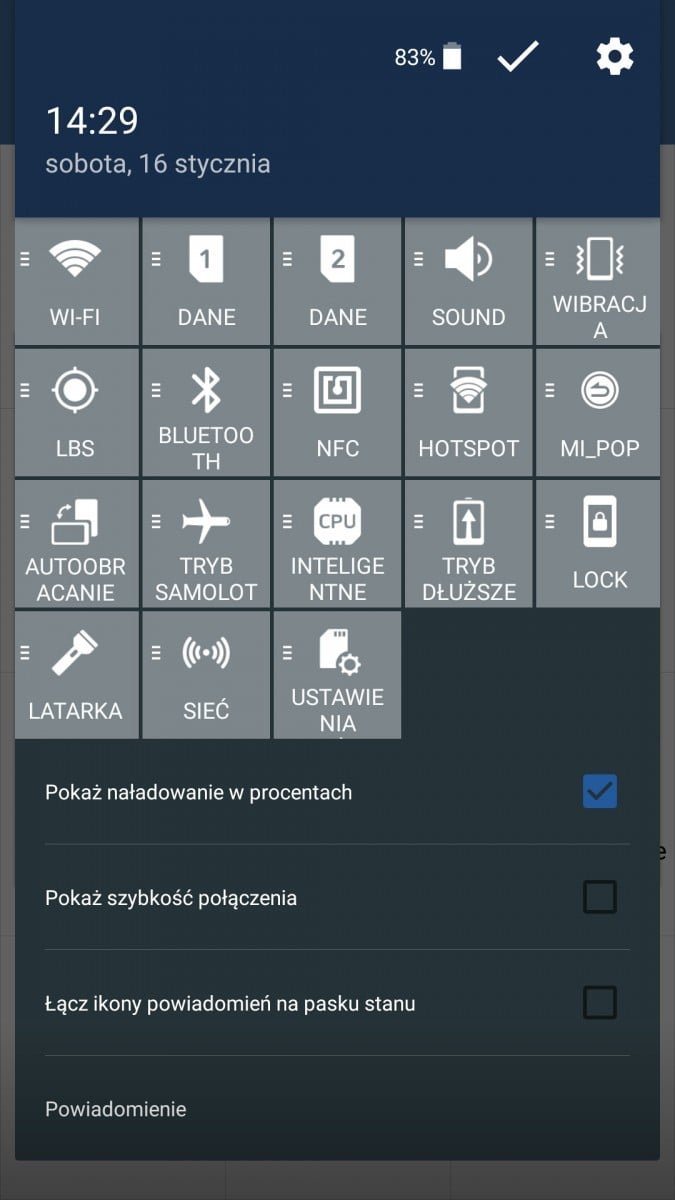The image size is (675, 1200).
Task: Tap the BLUETOOTH tile
Action: click(x=206, y=412)
